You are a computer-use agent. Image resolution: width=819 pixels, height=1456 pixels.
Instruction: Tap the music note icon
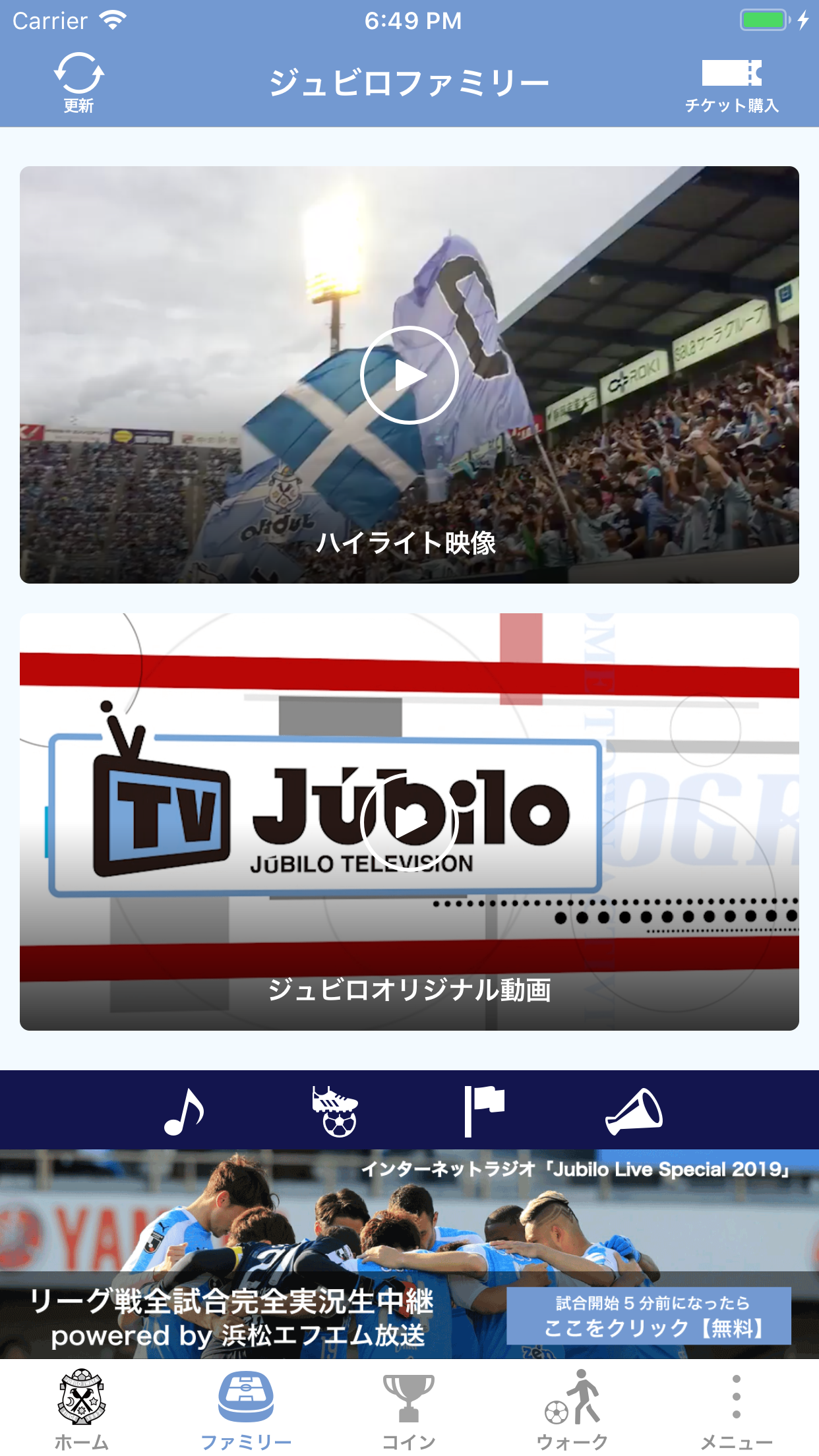(x=184, y=1112)
